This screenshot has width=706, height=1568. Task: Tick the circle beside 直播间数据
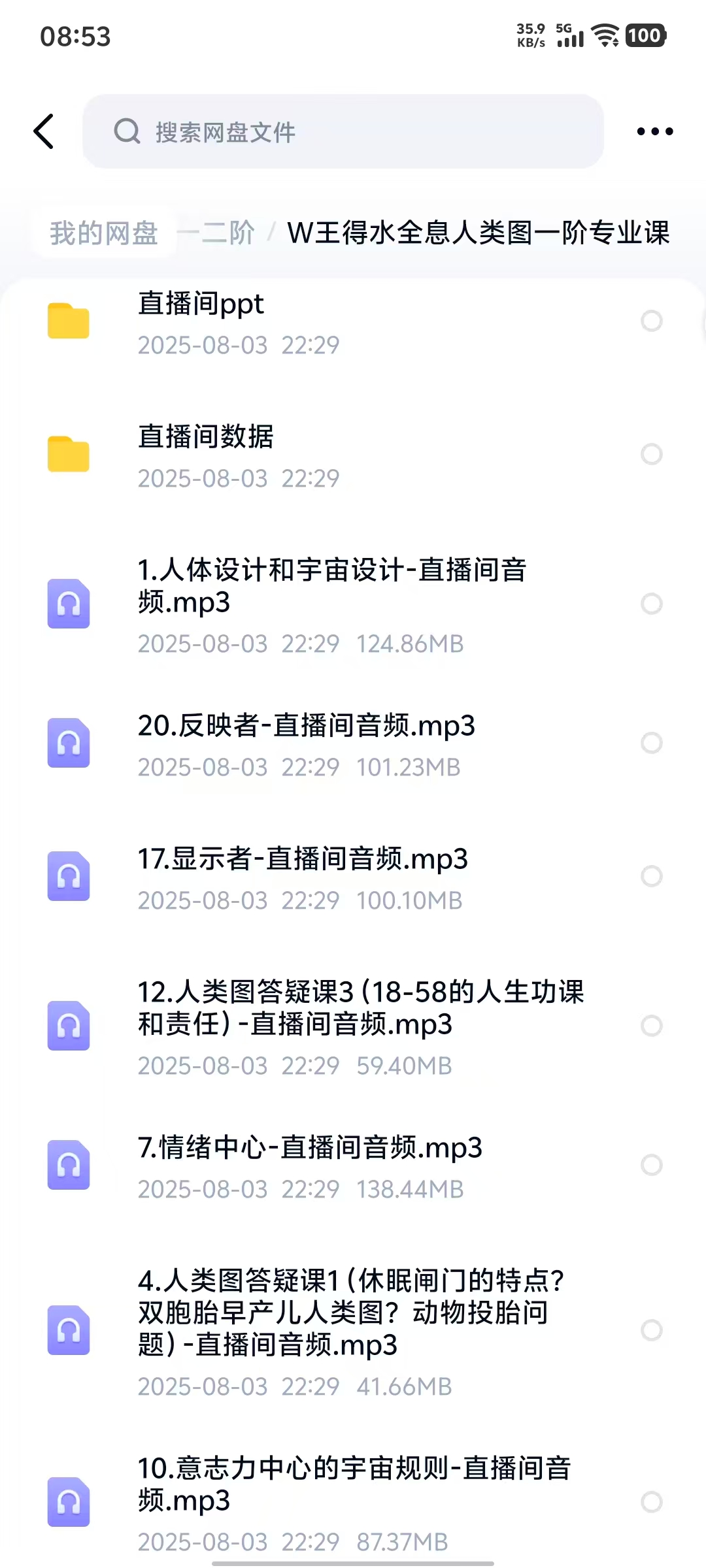pyautogui.click(x=651, y=454)
